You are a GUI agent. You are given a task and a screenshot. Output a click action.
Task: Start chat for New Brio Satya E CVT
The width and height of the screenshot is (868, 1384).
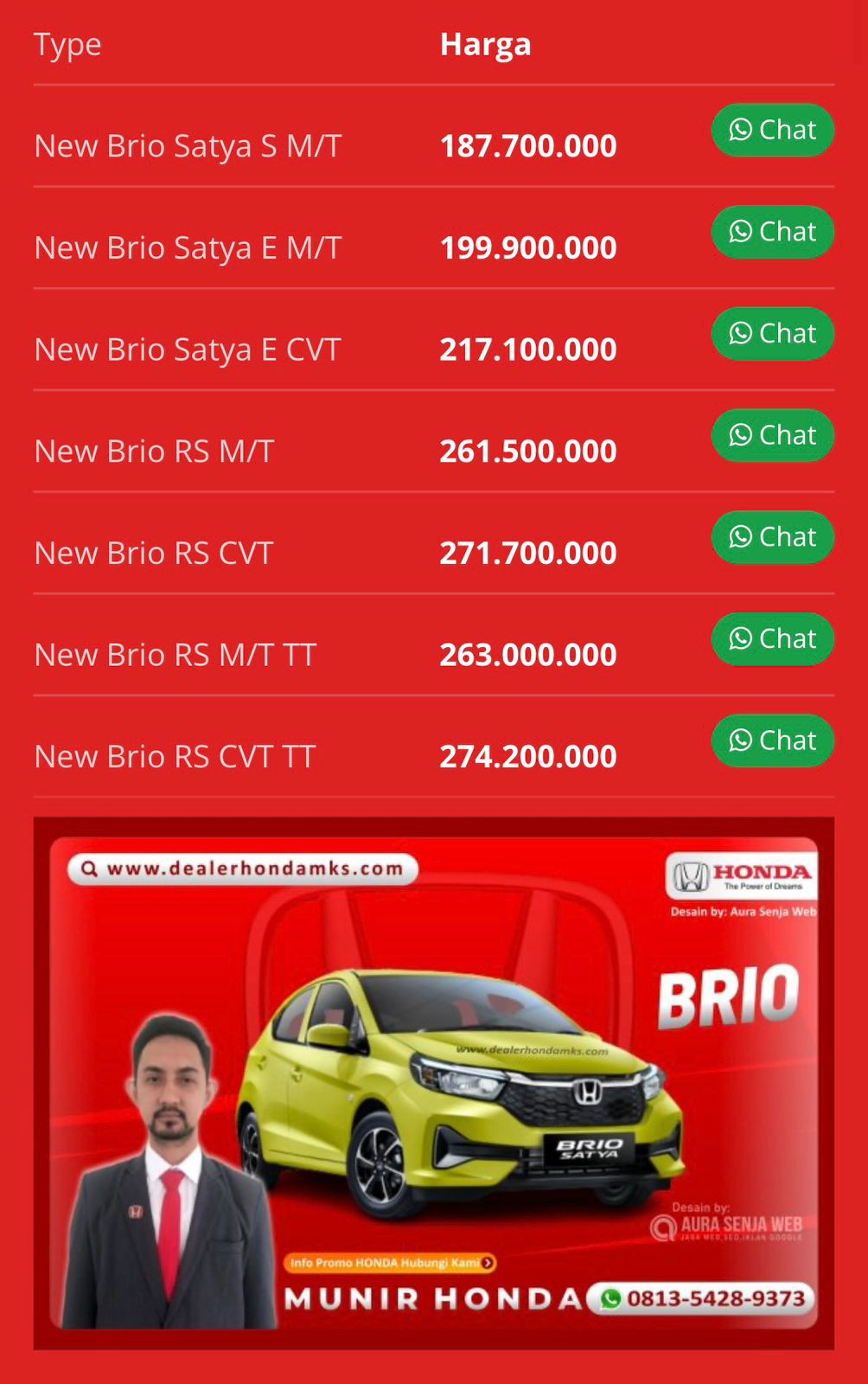click(x=772, y=334)
